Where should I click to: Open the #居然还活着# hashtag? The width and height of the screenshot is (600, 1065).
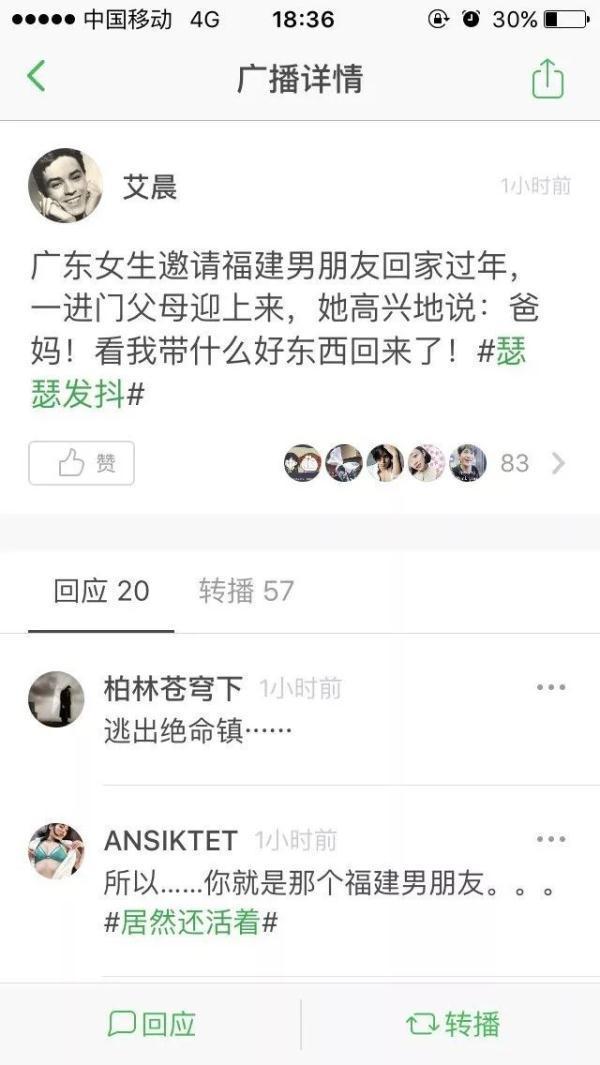coord(190,922)
